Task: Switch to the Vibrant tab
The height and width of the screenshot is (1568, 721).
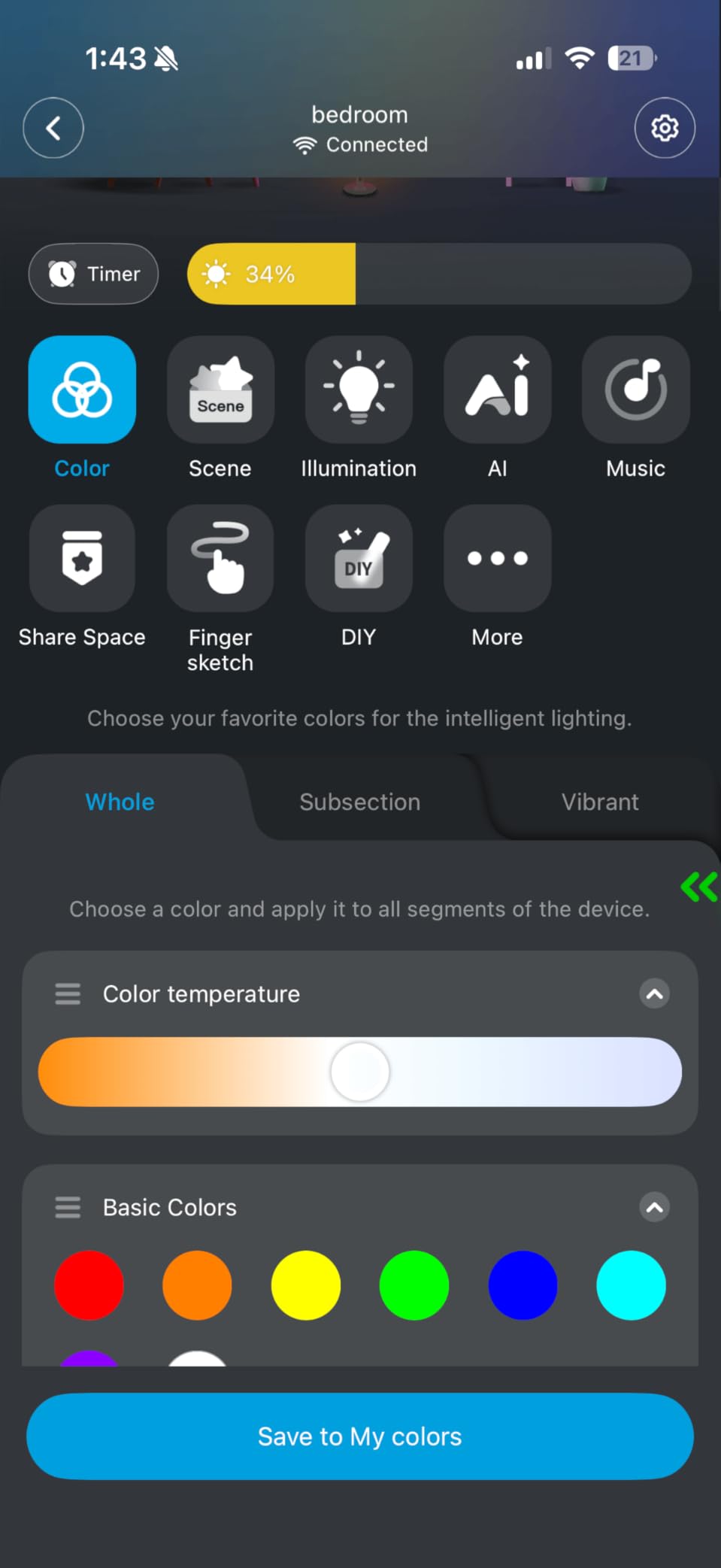Action: (599, 802)
